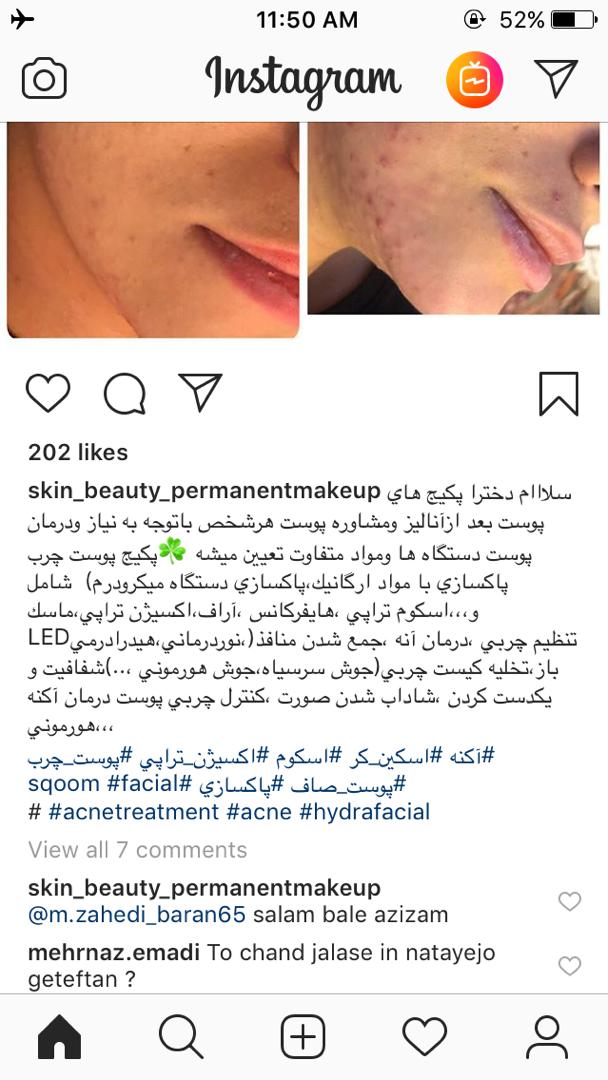Open the IGTV icon

tap(474, 79)
